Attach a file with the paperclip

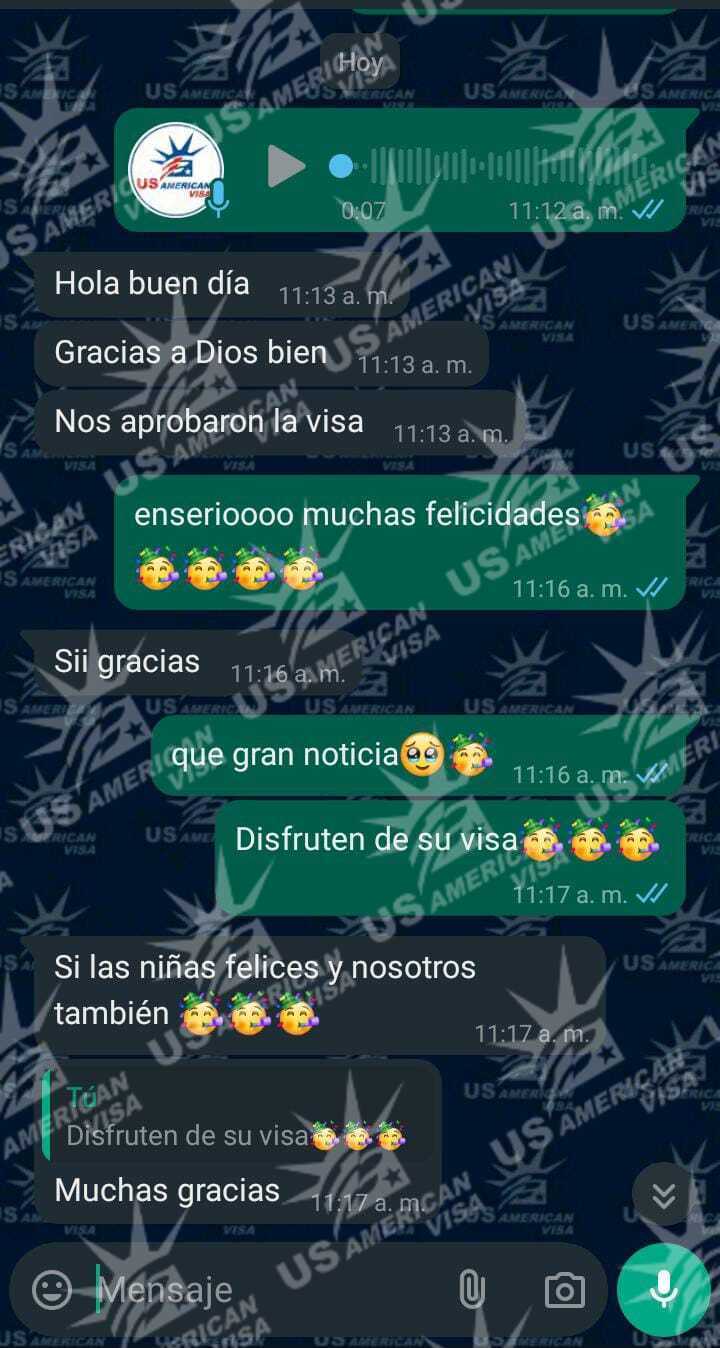tap(471, 1290)
